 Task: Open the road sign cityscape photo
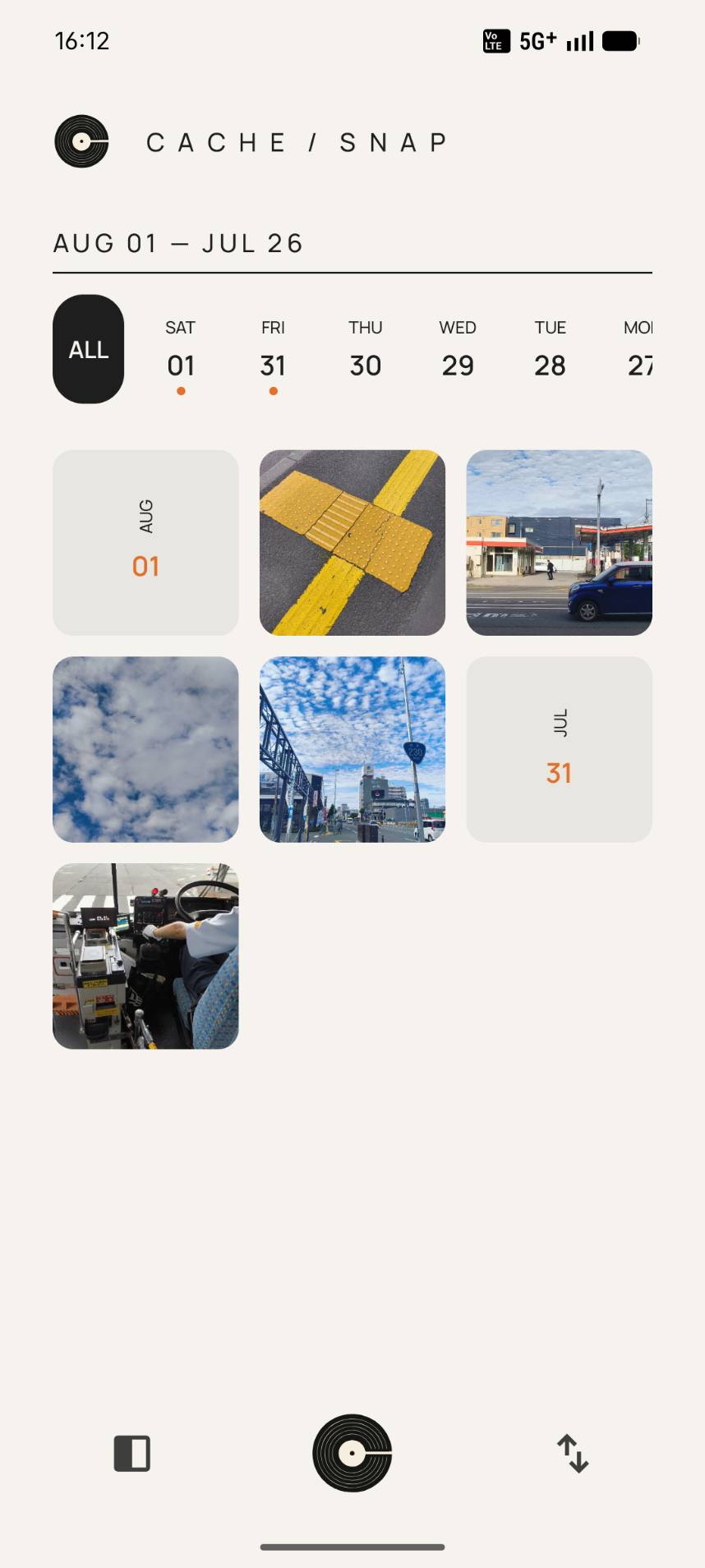click(352, 749)
